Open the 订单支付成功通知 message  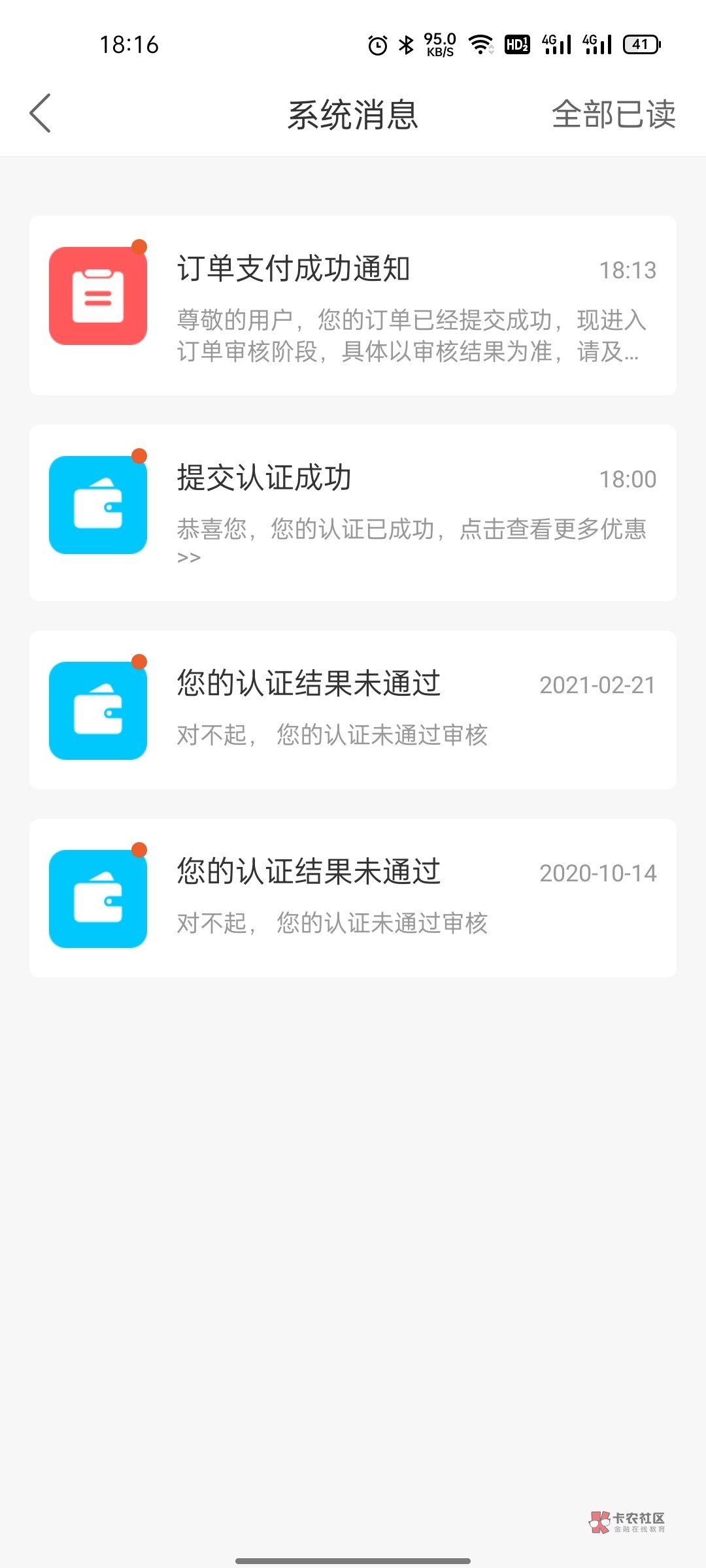click(x=353, y=305)
